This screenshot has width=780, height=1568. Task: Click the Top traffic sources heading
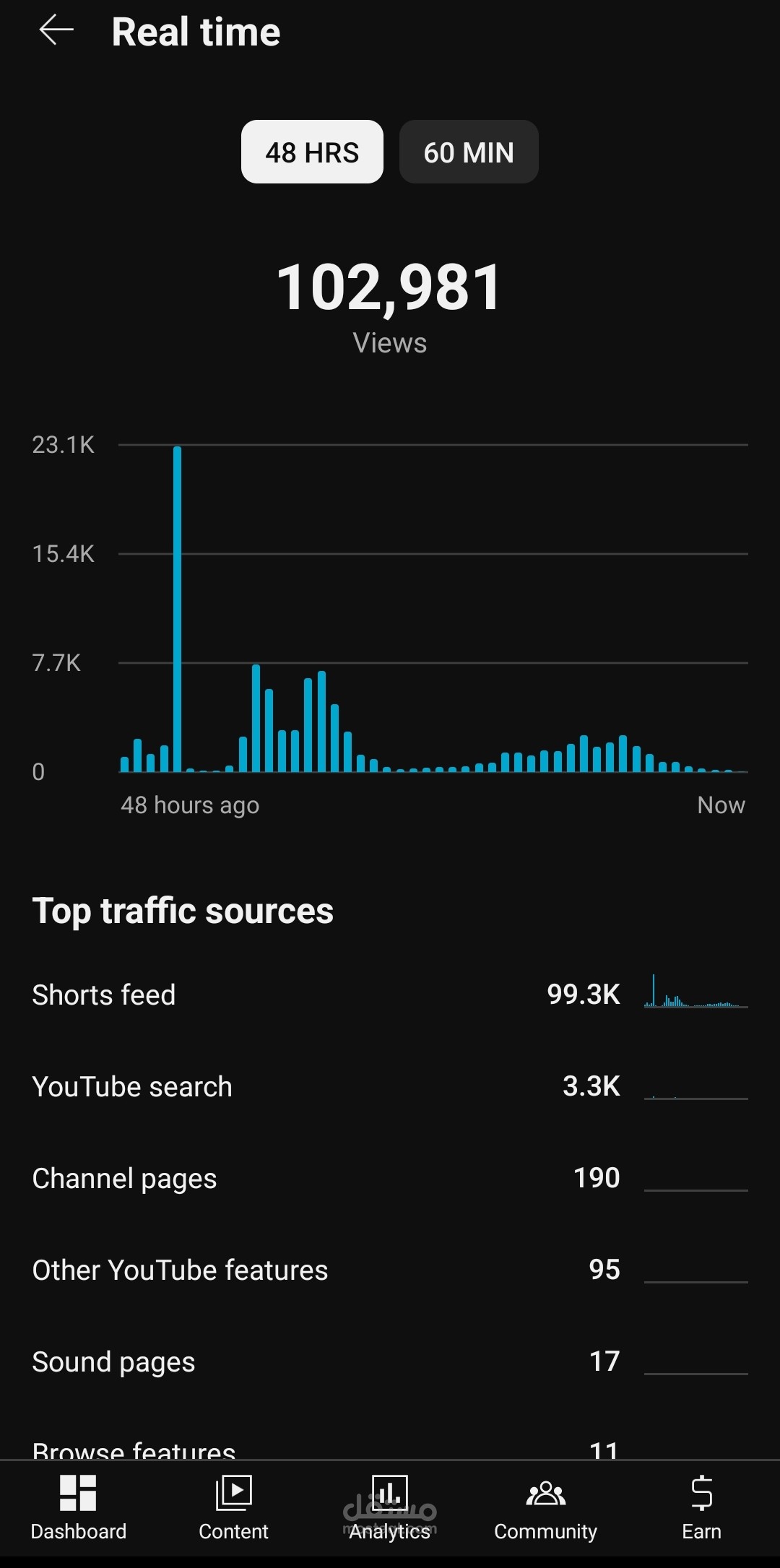[x=182, y=910]
